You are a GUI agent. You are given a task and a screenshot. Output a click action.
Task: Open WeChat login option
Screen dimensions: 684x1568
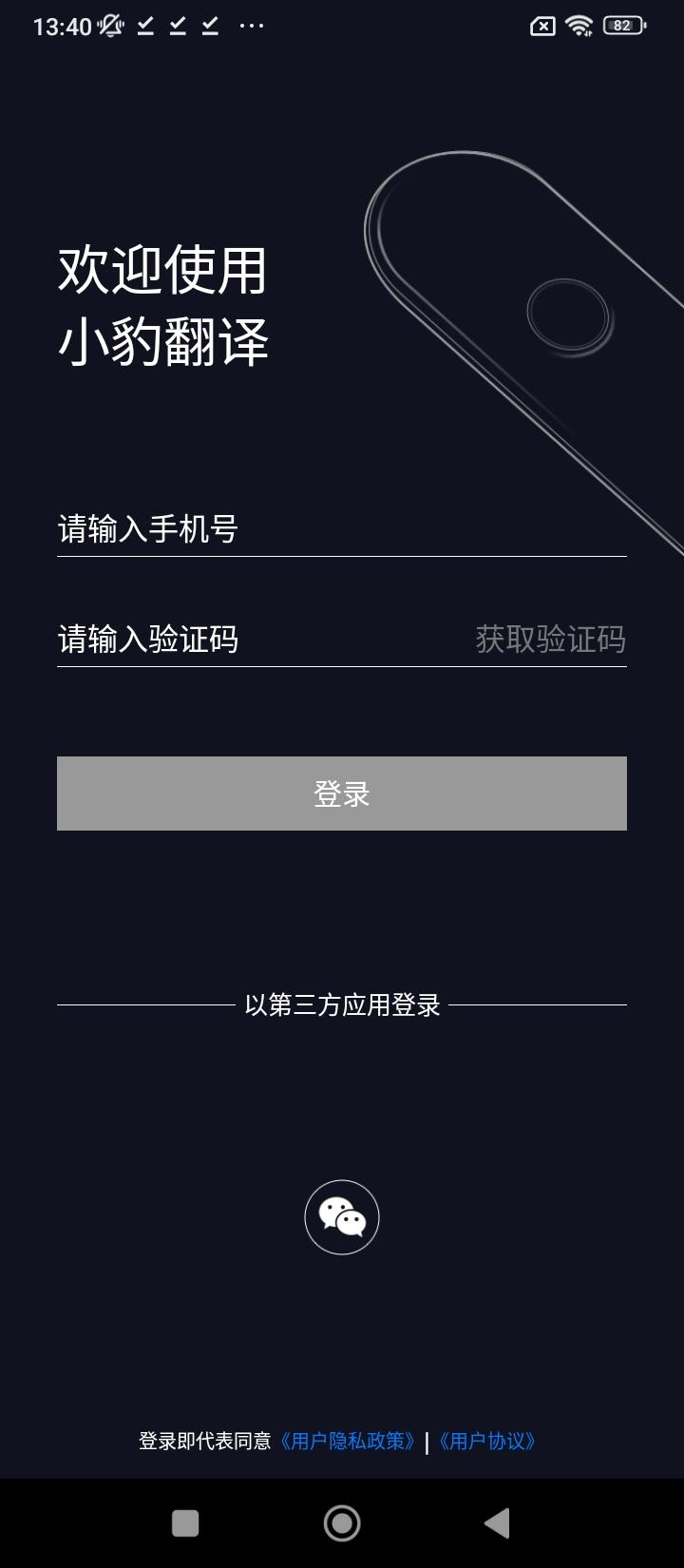click(x=341, y=1216)
